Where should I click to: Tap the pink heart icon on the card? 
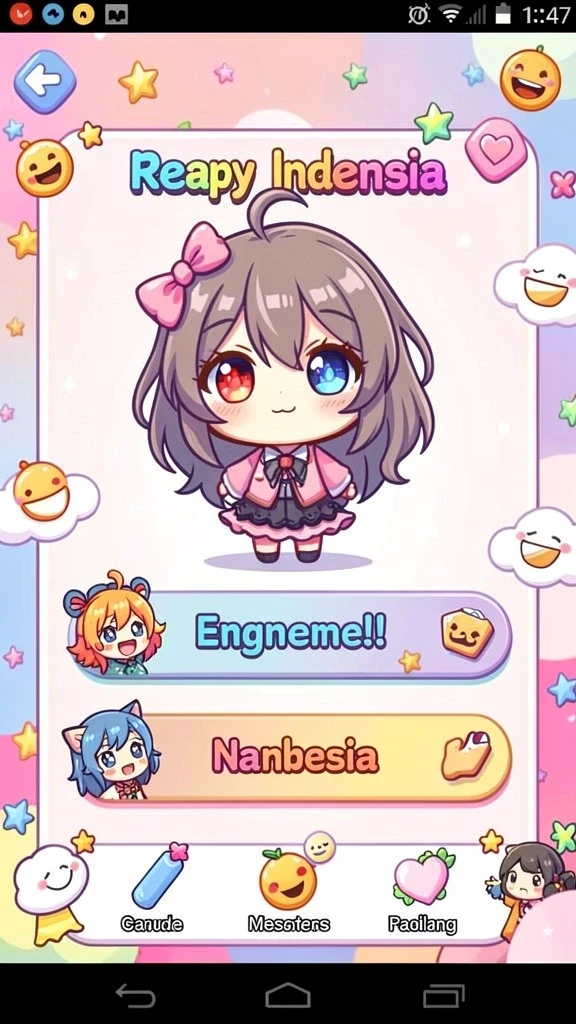pos(496,150)
